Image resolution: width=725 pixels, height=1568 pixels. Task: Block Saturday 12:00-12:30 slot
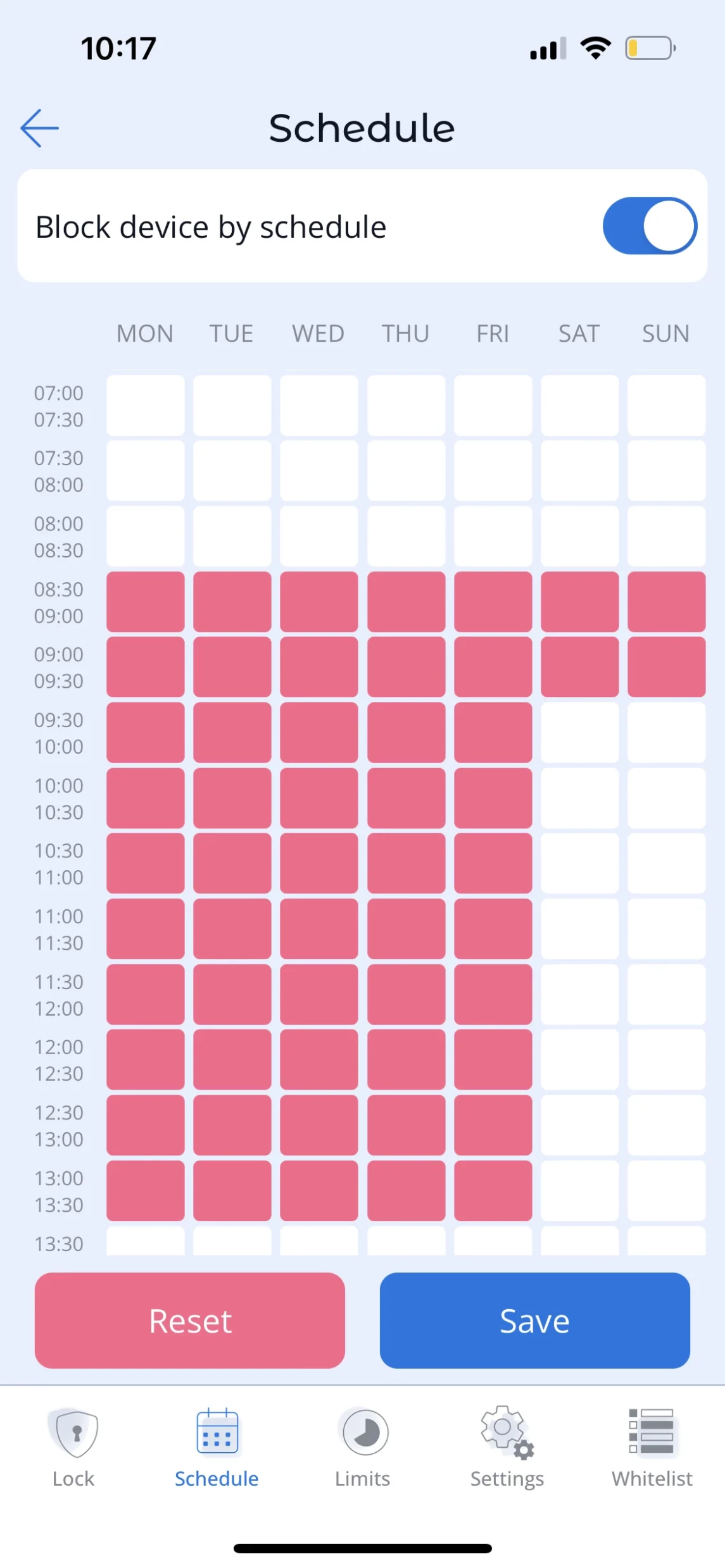(579, 1060)
